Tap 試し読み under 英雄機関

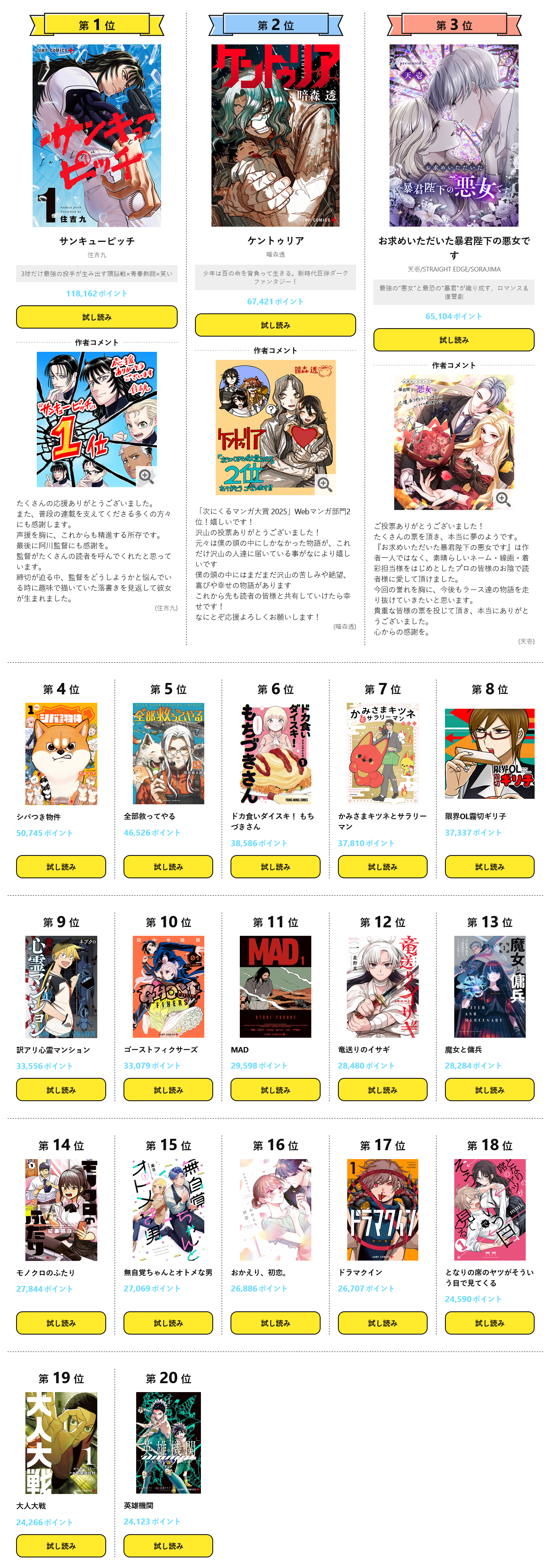pyautogui.click(x=168, y=1546)
